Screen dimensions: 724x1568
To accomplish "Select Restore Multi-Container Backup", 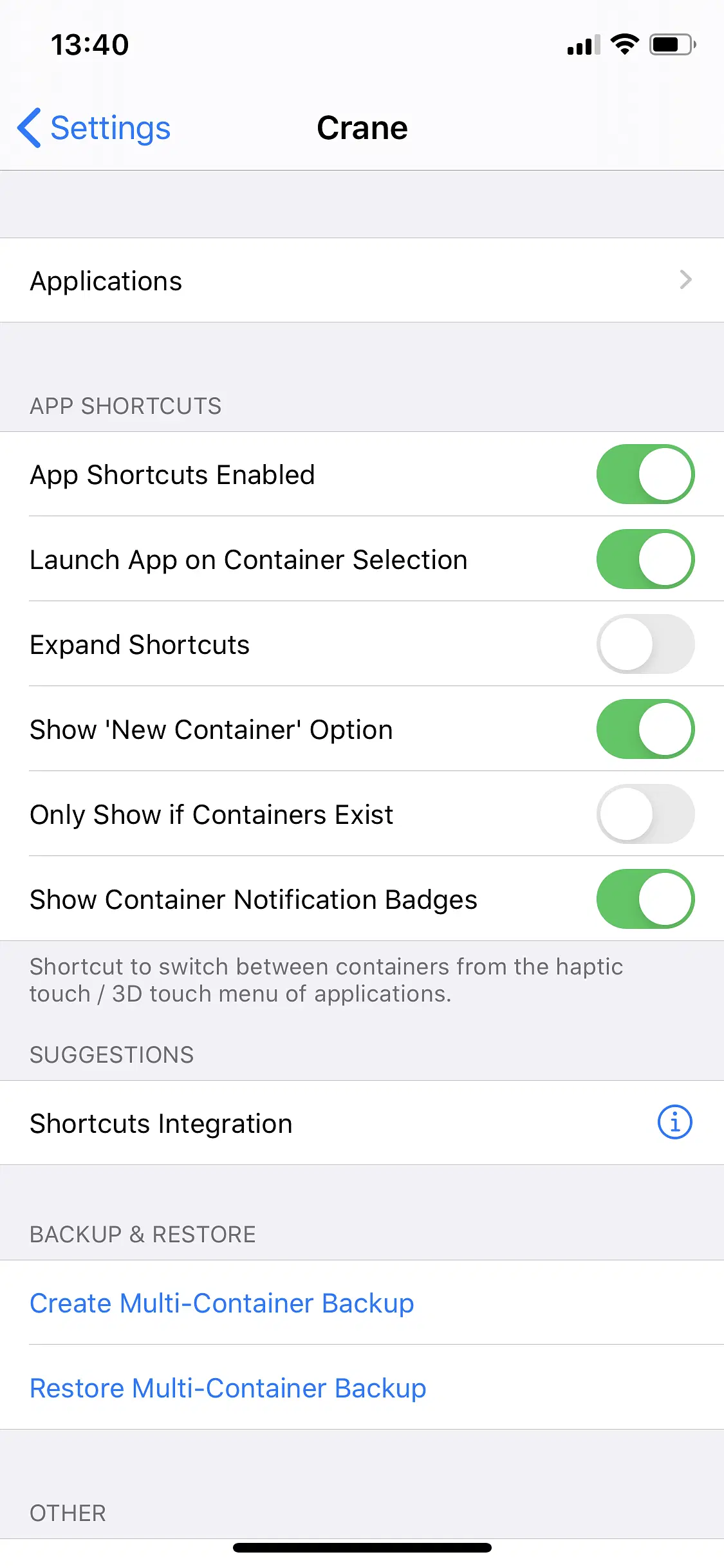I will (228, 1388).
